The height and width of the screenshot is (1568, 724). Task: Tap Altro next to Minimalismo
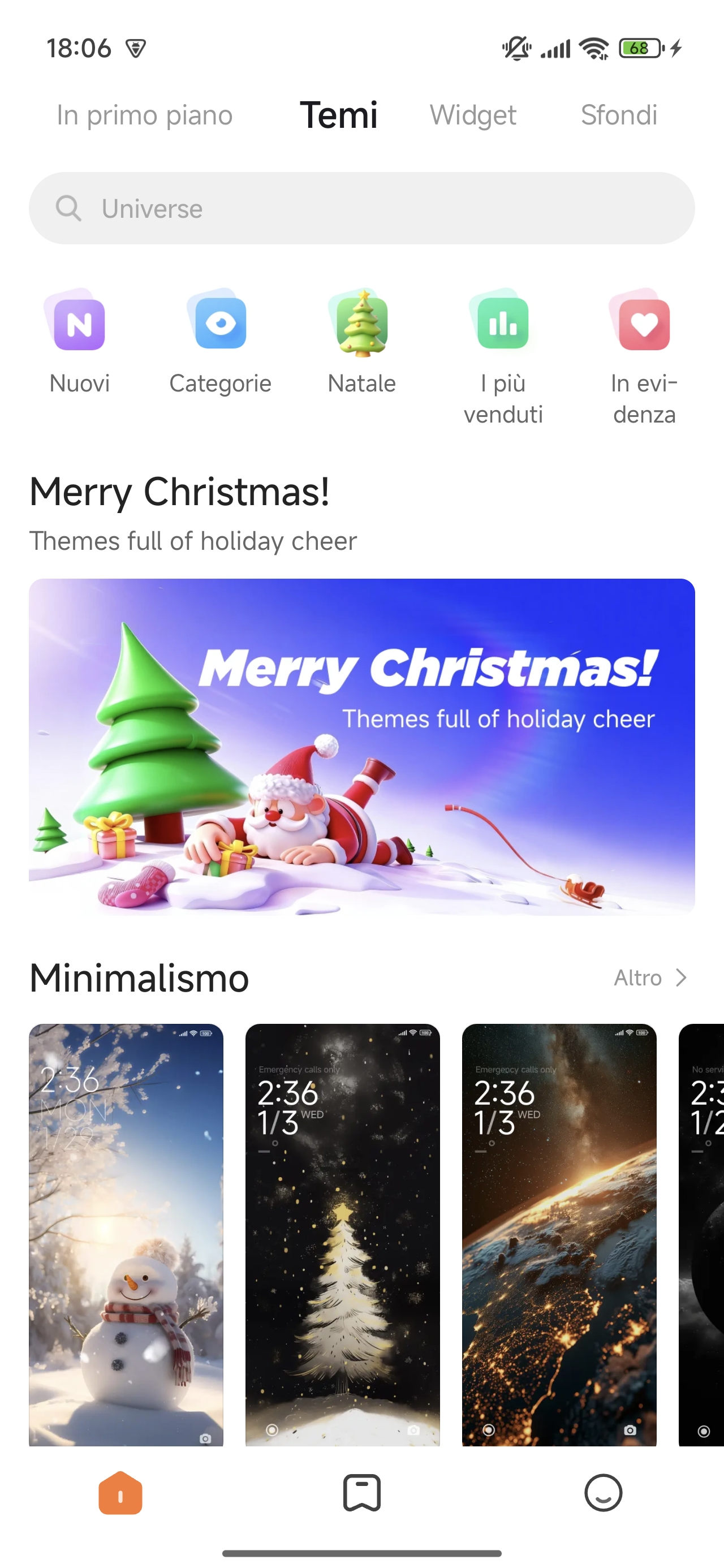click(x=650, y=977)
